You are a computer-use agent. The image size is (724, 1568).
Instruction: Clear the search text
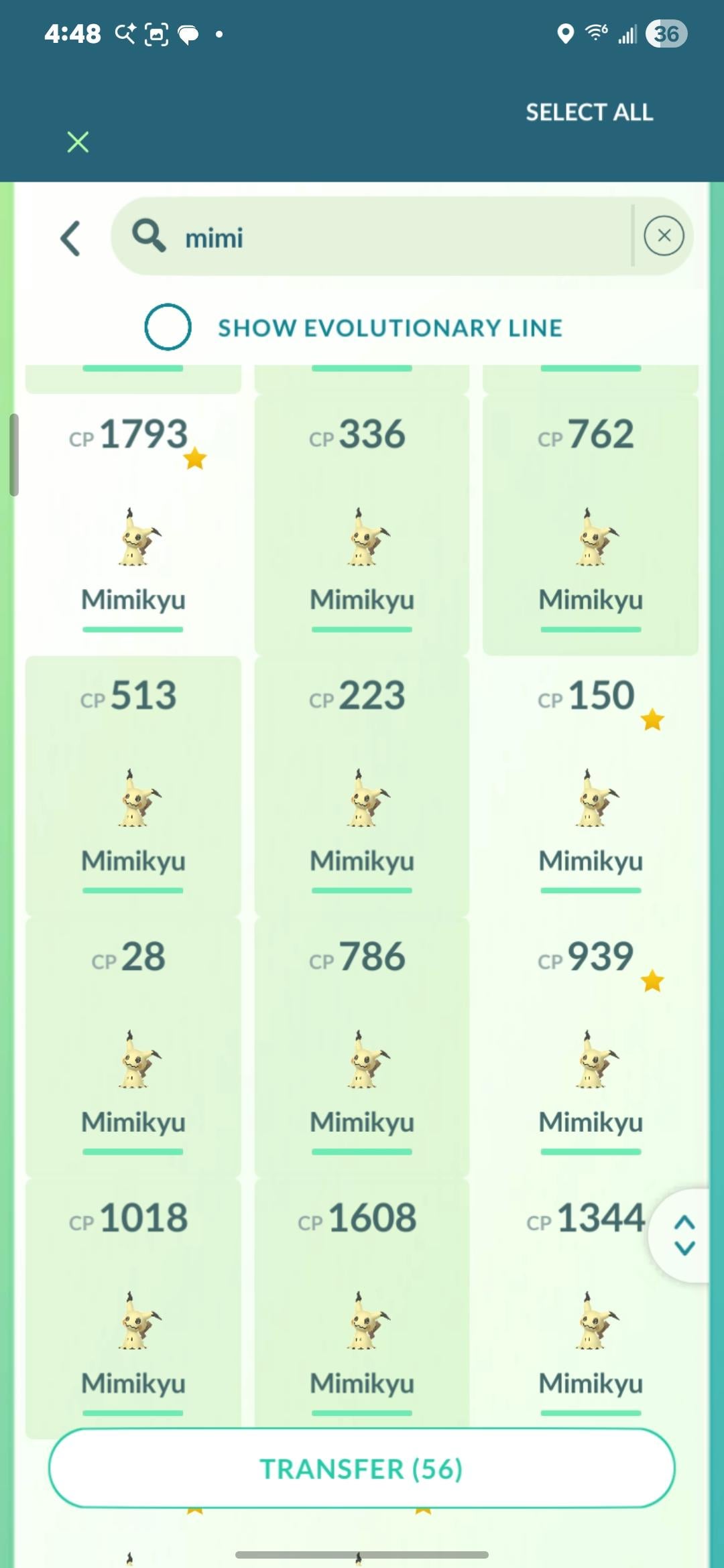pos(663,236)
